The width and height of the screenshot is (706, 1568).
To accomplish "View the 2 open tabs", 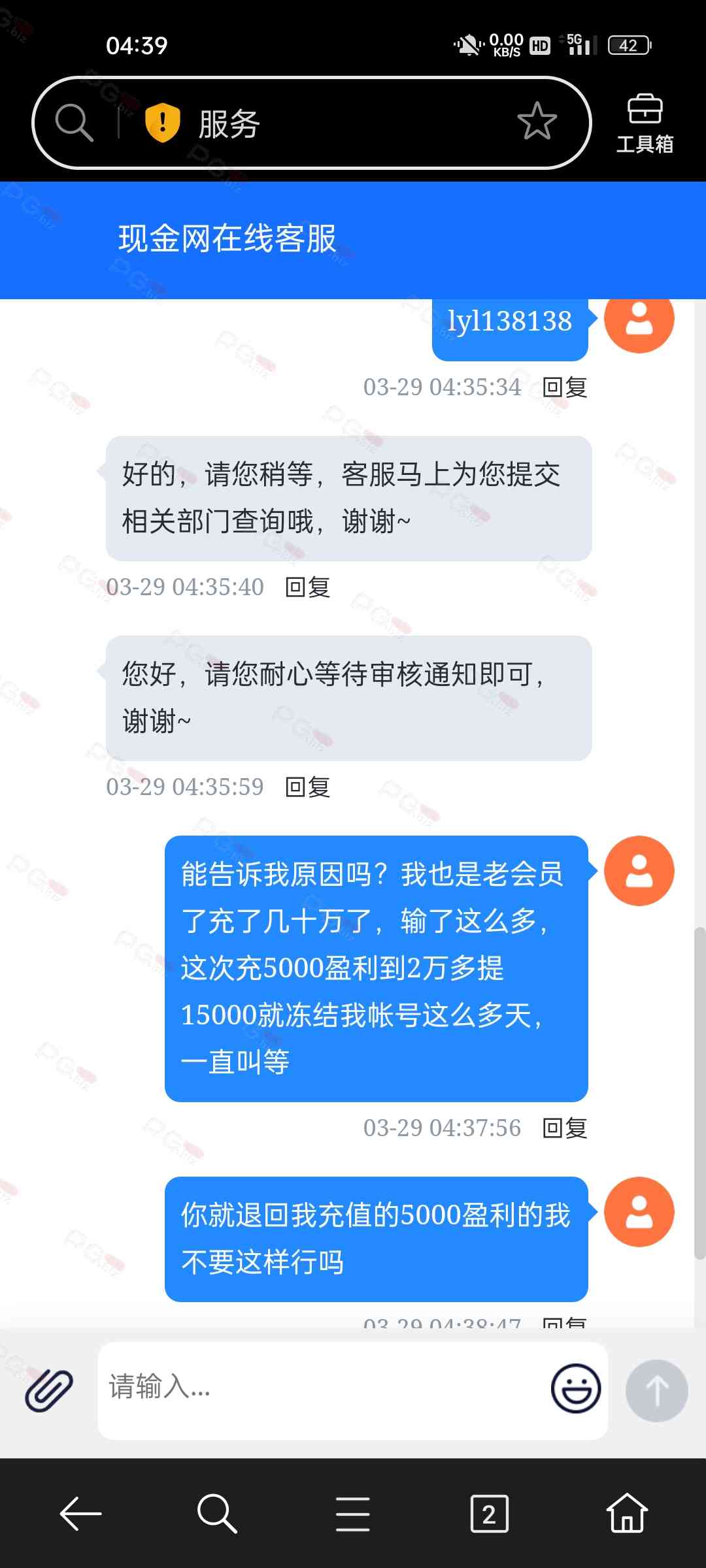I will tap(489, 1514).
